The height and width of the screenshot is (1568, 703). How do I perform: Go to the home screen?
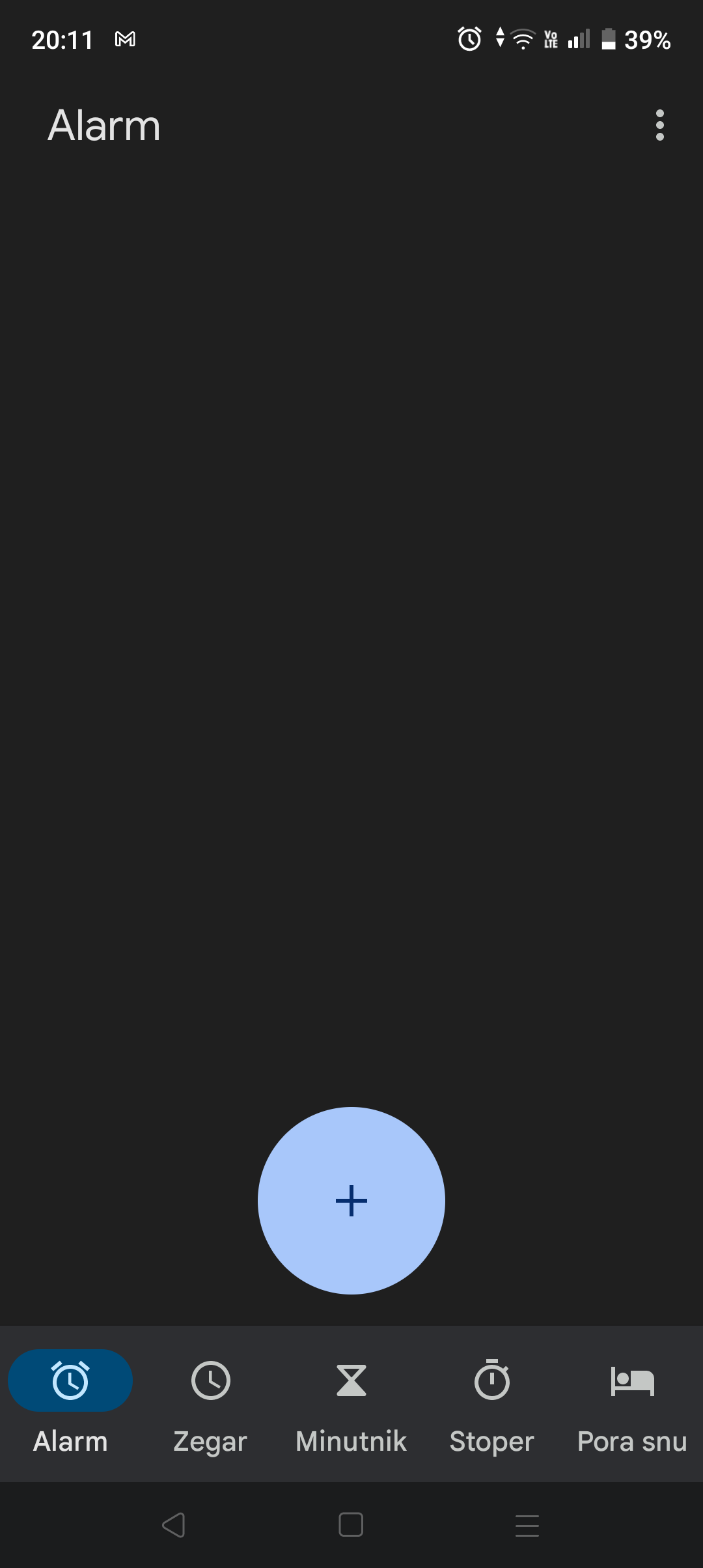[351, 1525]
